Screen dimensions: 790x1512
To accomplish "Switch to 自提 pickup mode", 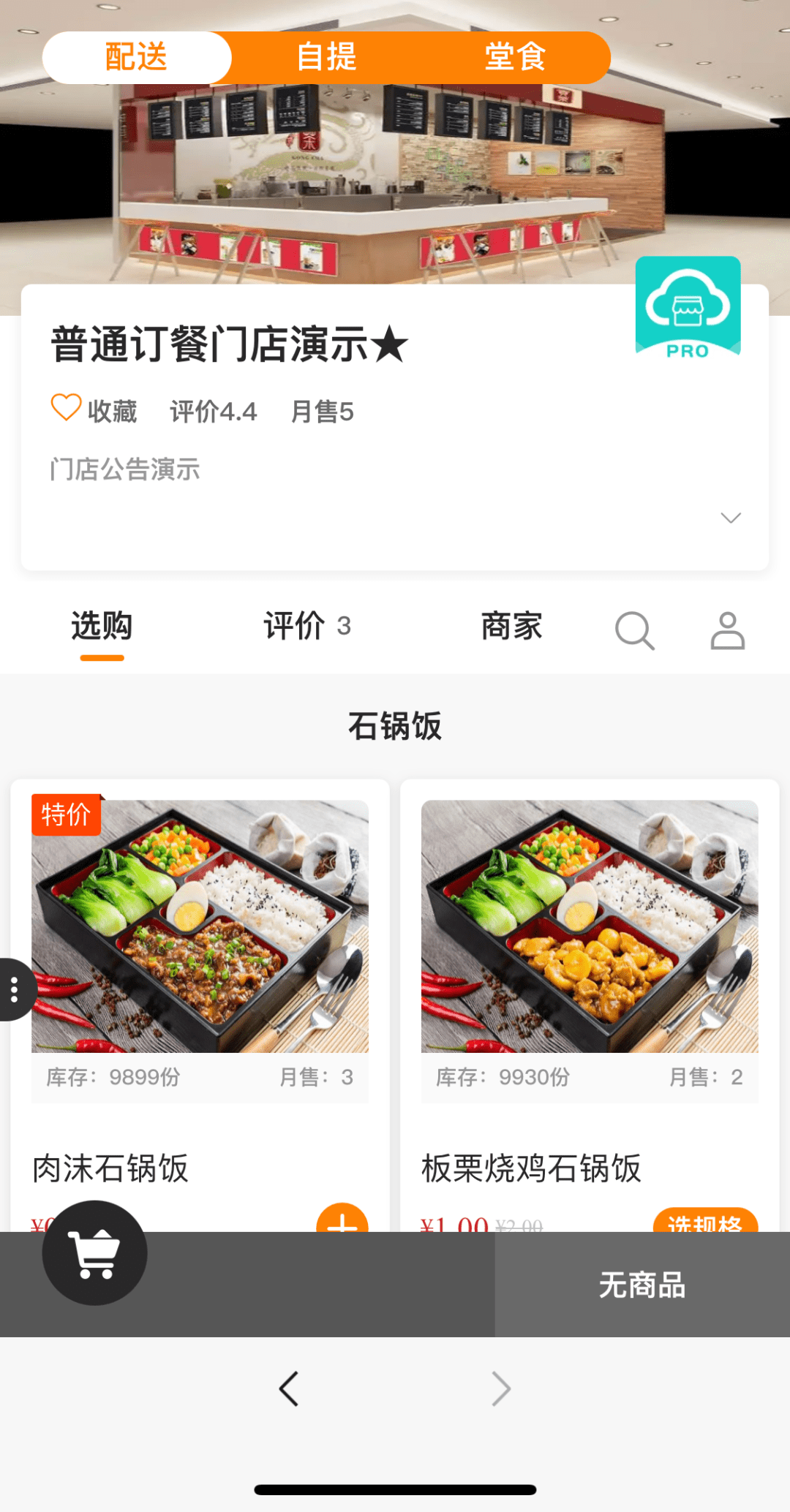I will 326,57.
